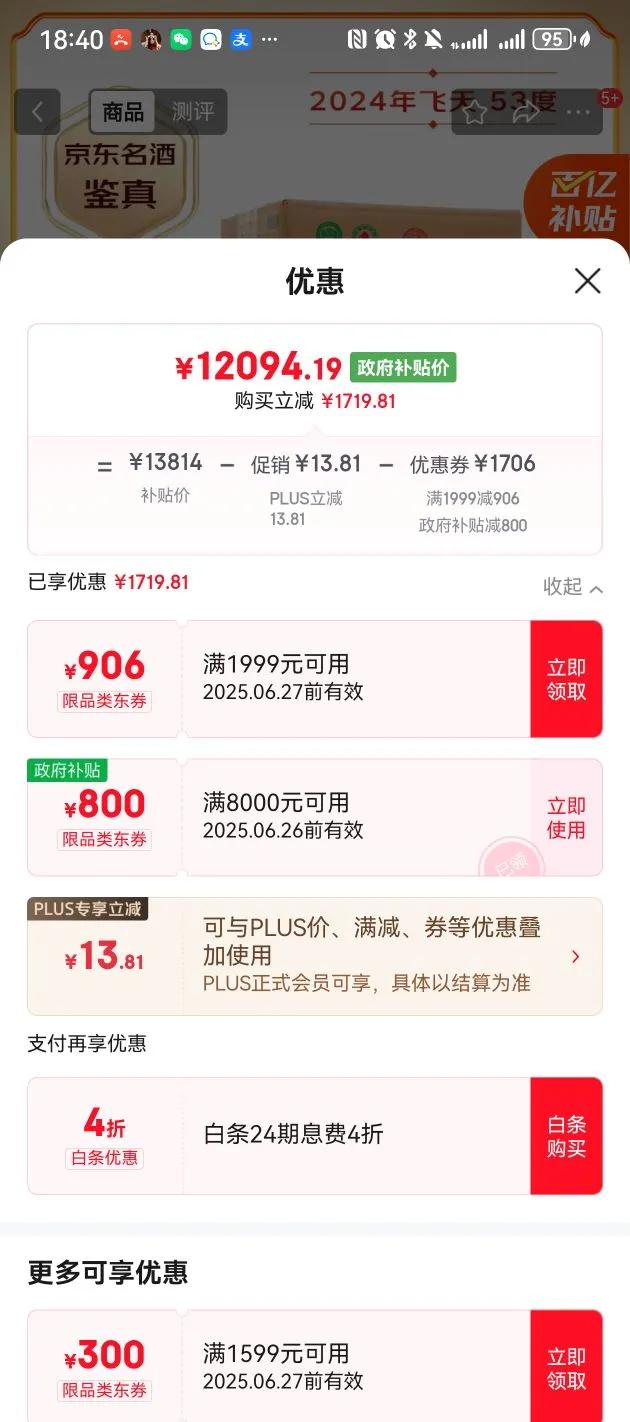This screenshot has width=630, height=1422.
Task: Open the PLUS专享立减 ¥13.81 details
Action: (x=575, y=957)
